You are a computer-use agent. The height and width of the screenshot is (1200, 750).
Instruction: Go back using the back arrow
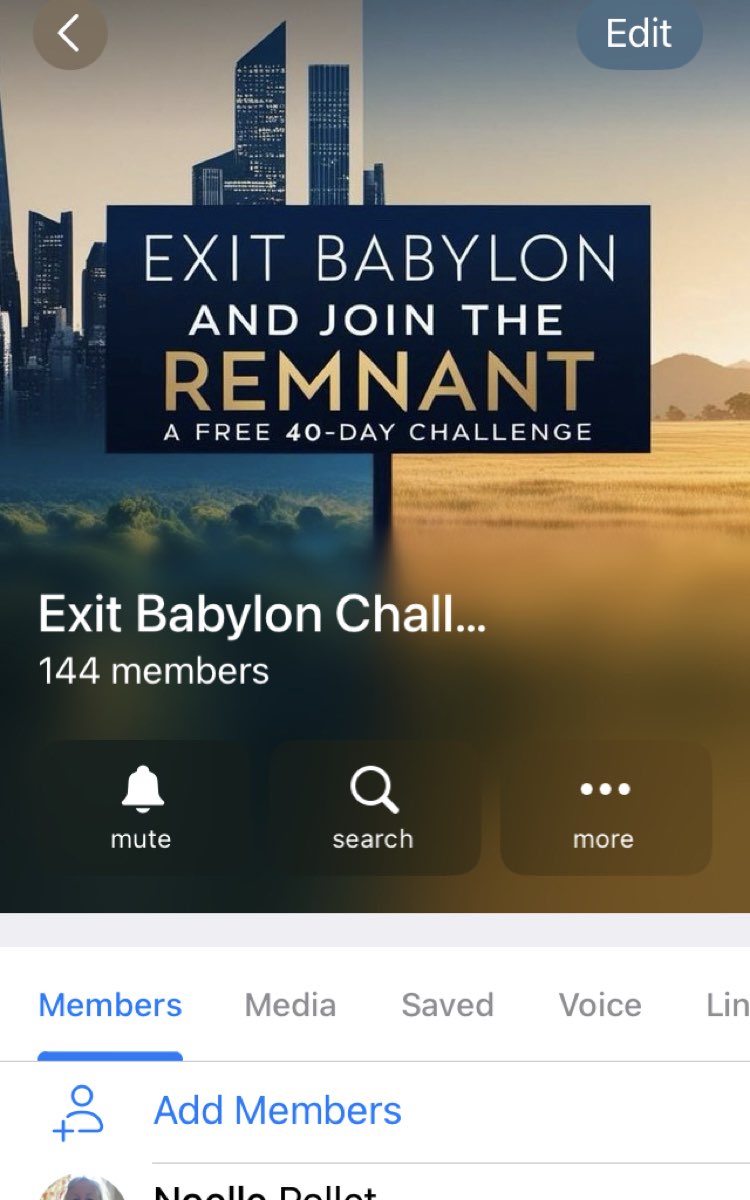click(69, 34)
